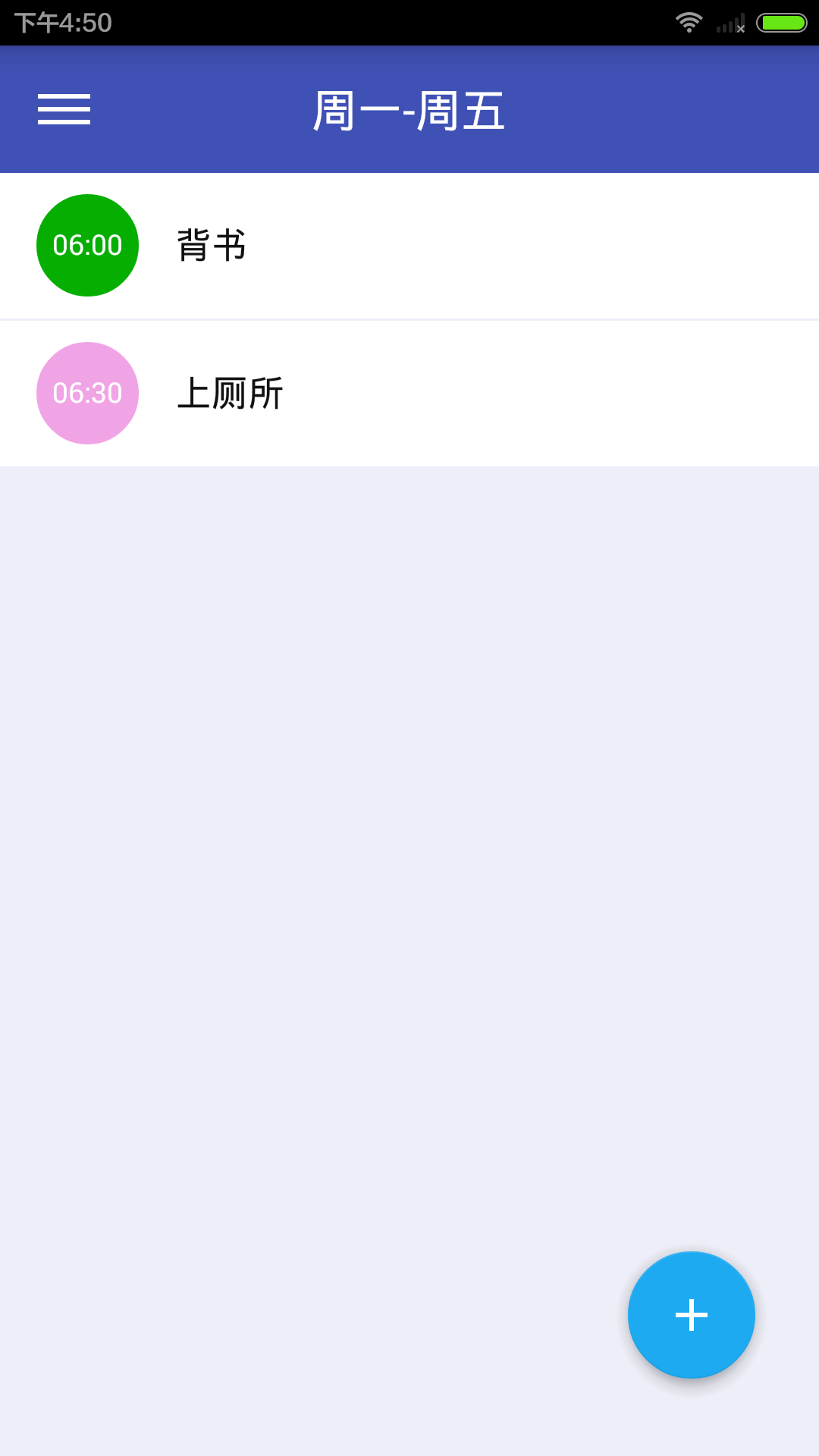Viewport: 819px width, 1456px height.
Task: Click the 上厕所 label text
Action: [231, 394]
